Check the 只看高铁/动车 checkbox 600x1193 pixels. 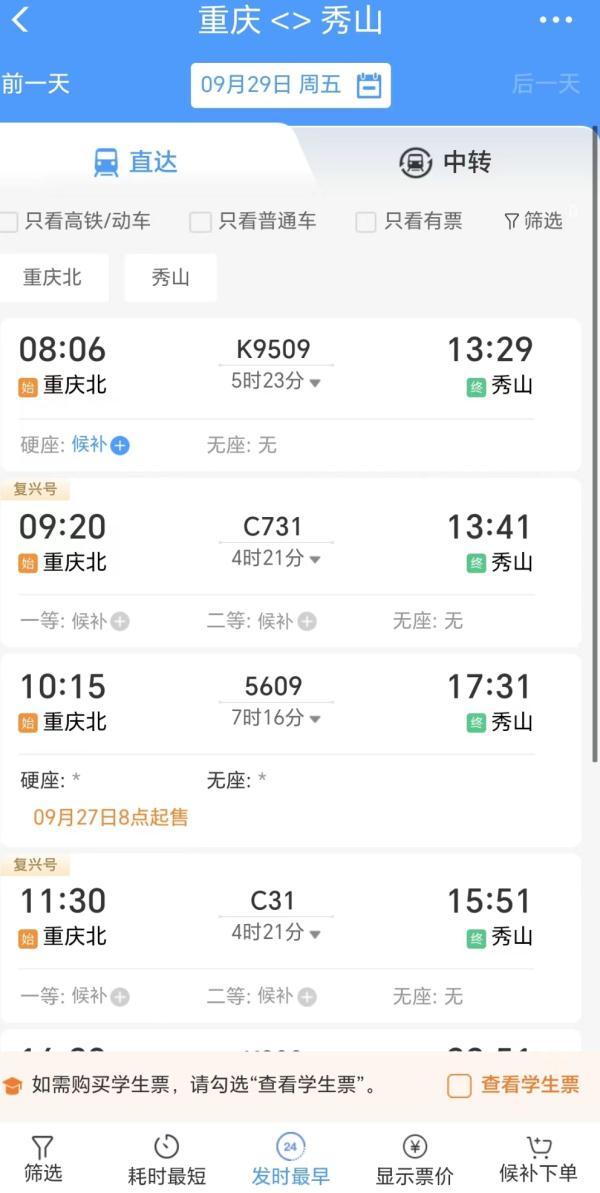(x=9, y=222)
